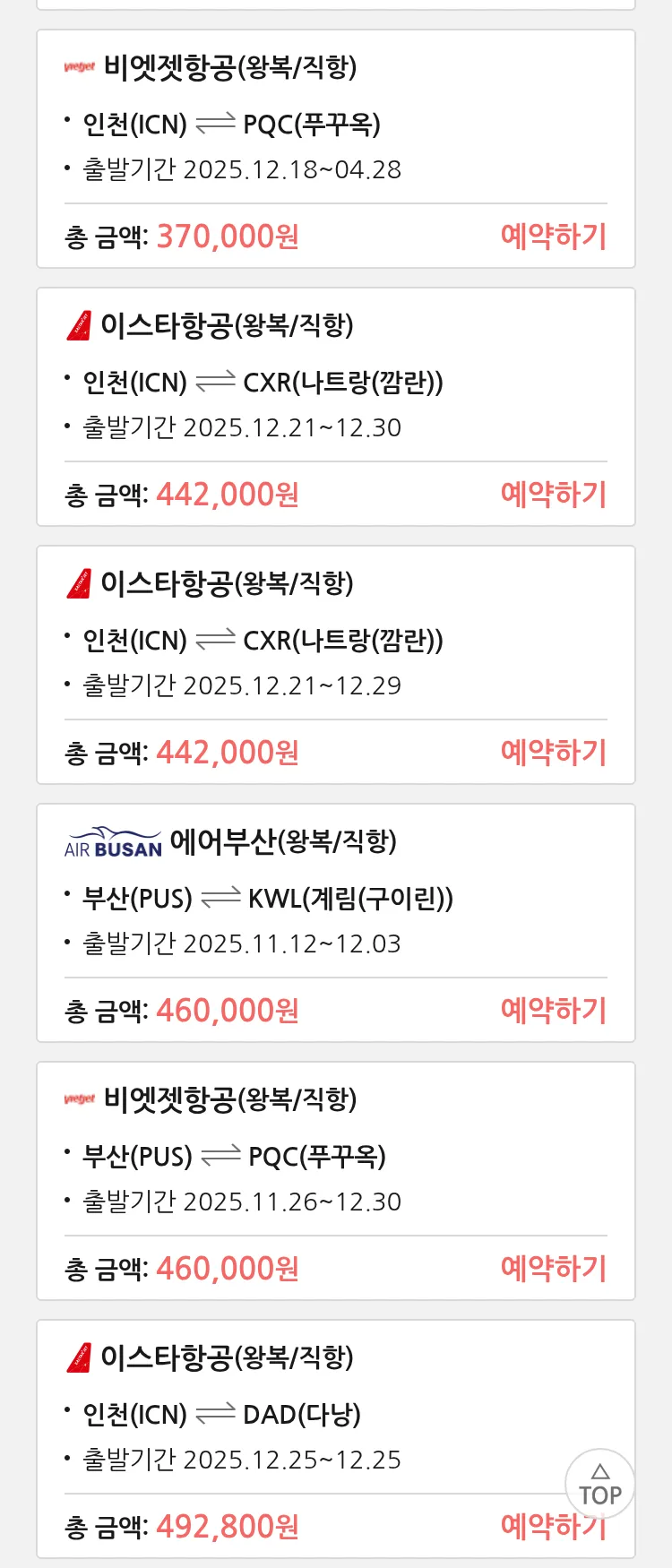672x1568 pixels.
Task: Book the VietJet Busan to Phu Quoc flight
Action: tap(553, 1269)
